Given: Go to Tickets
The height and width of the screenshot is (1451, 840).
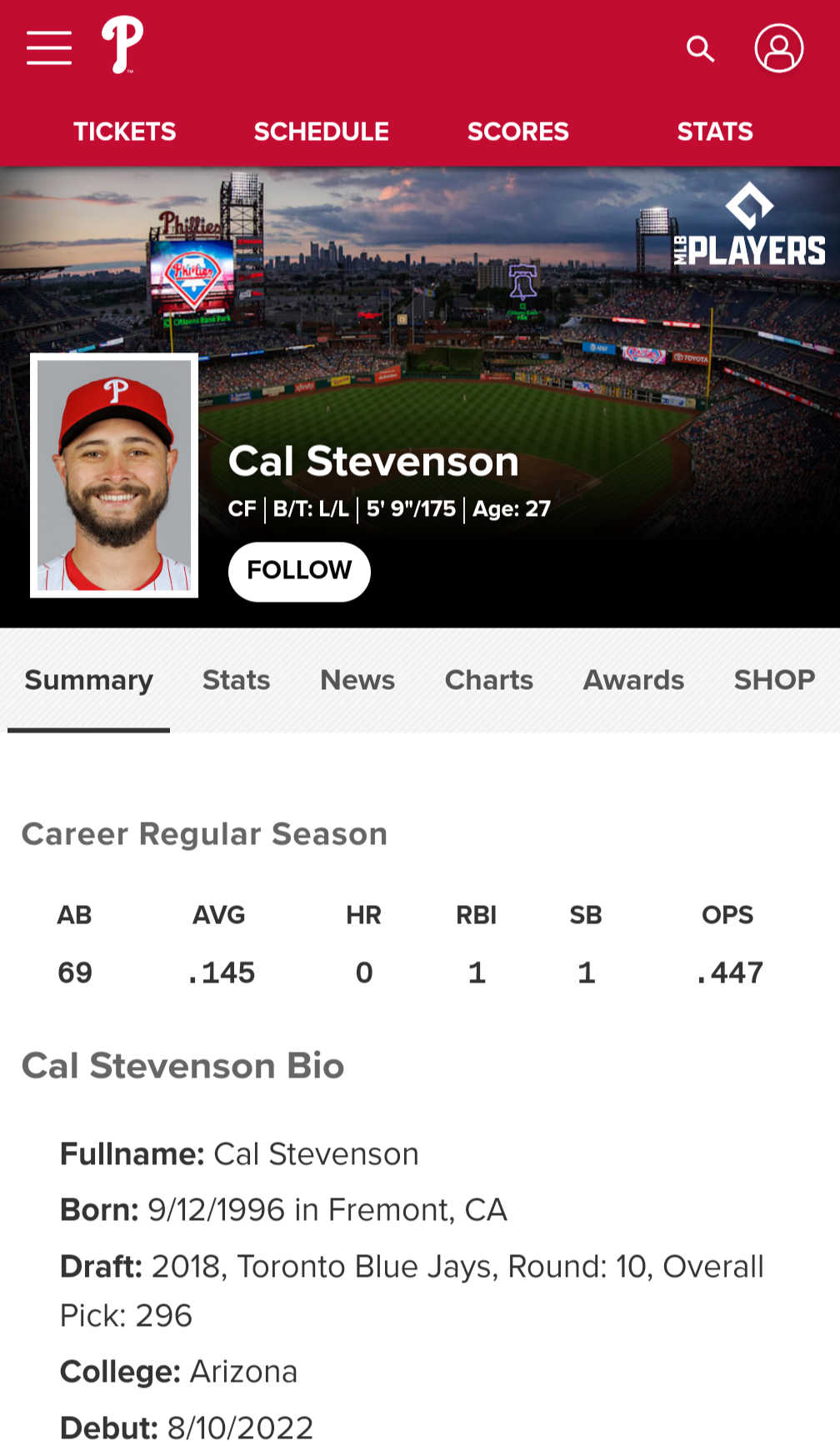Looking at the screenshot, I should pos(125,132).
